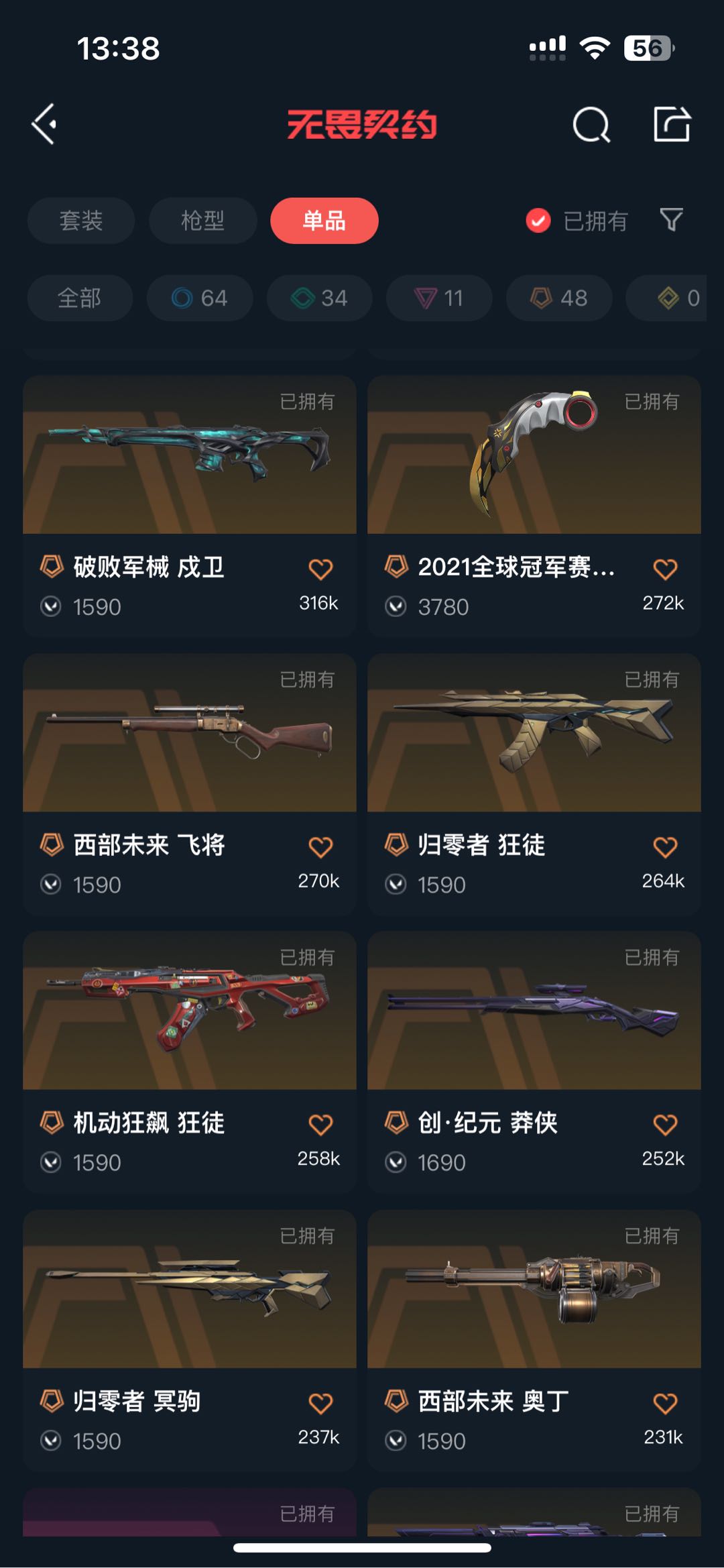Uncheck the 已拥有 owned checkbox

(538, 221)
